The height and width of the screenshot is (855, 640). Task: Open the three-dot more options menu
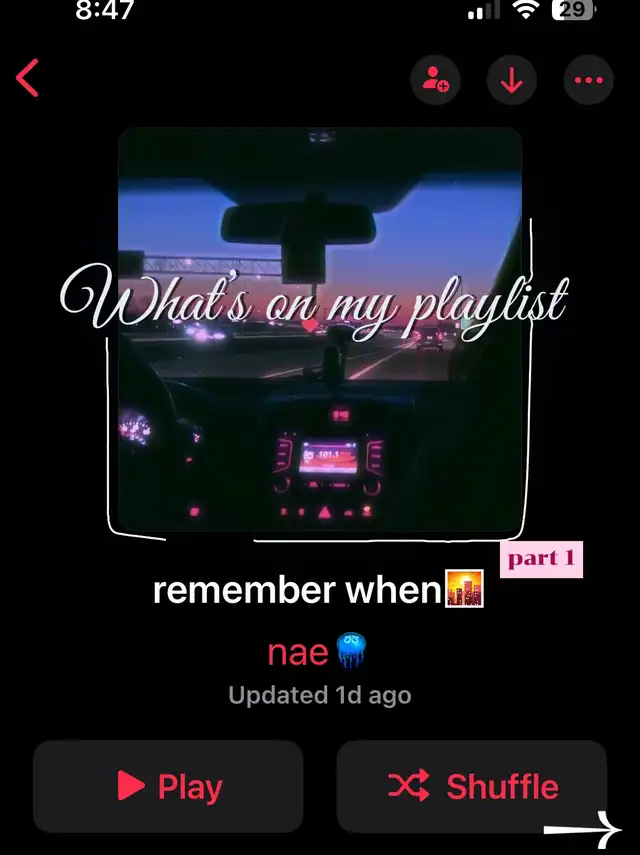click(588, 80)
